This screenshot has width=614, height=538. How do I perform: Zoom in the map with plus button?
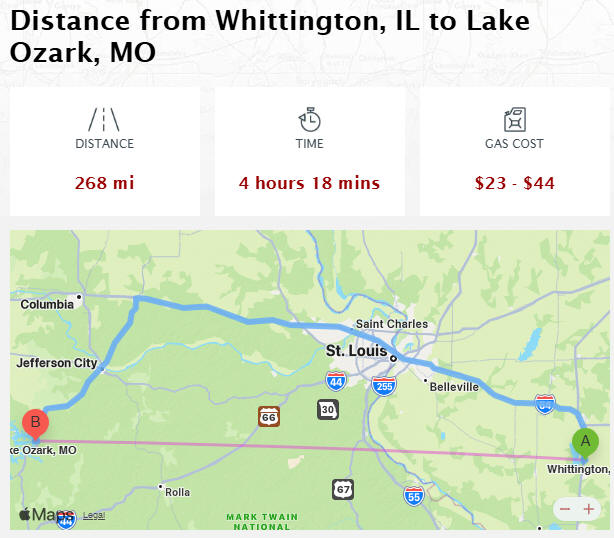pos(589,509)
